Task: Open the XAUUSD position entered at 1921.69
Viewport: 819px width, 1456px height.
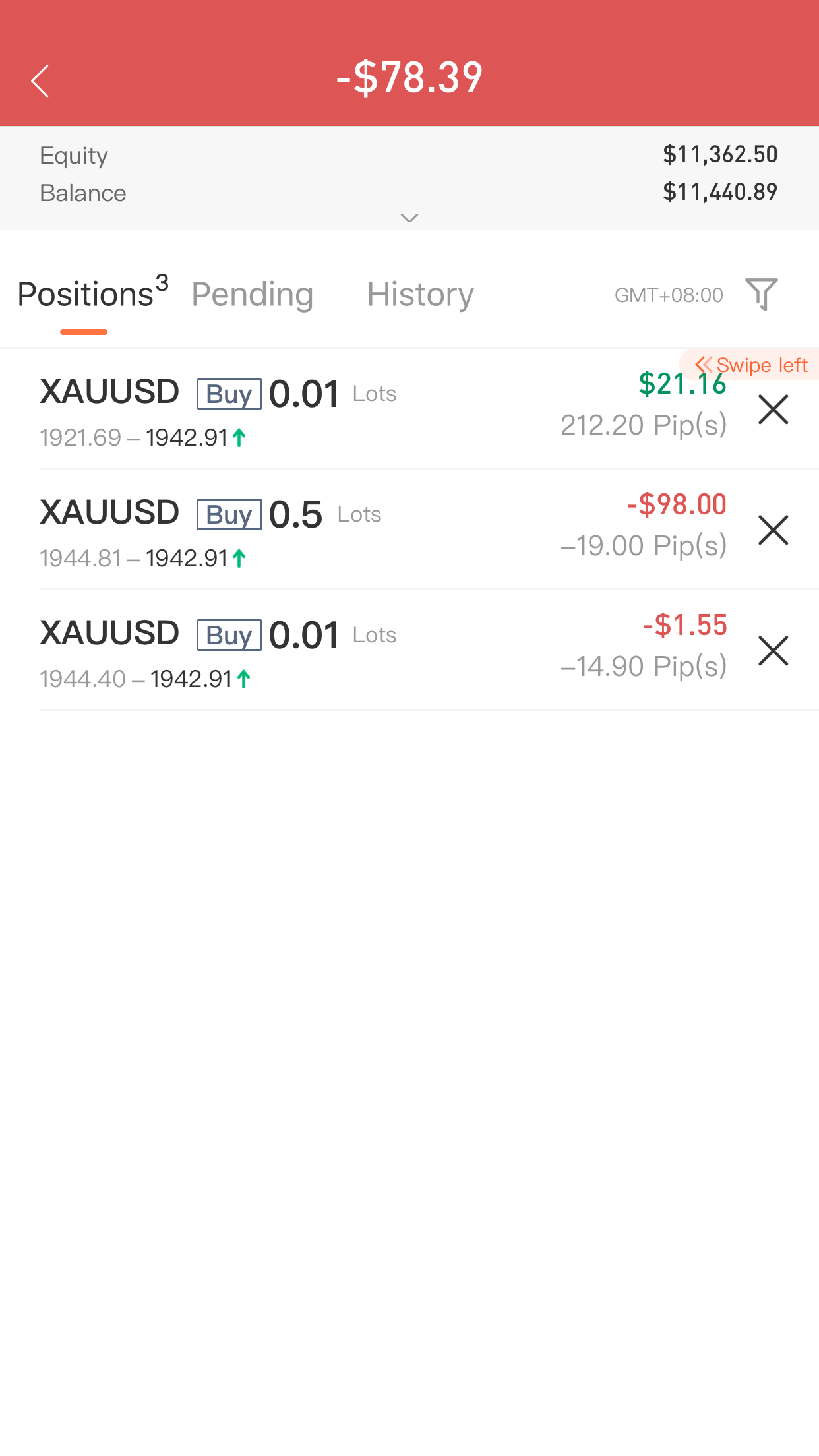Action: [382, 409]
